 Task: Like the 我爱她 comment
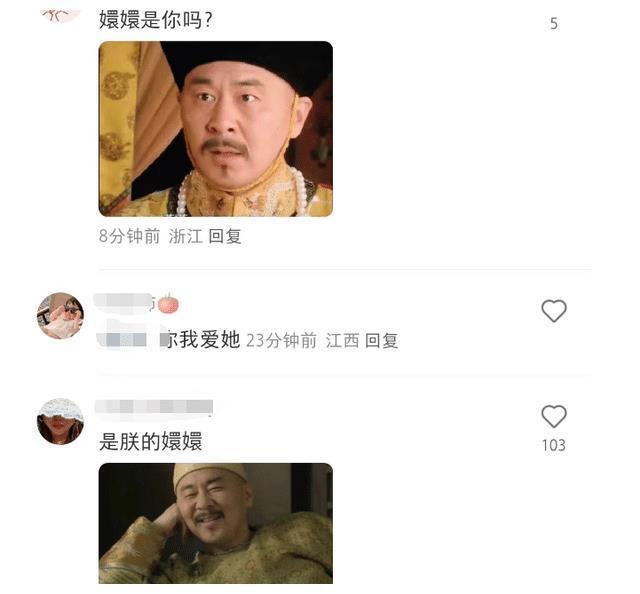(x=554, y=311)
